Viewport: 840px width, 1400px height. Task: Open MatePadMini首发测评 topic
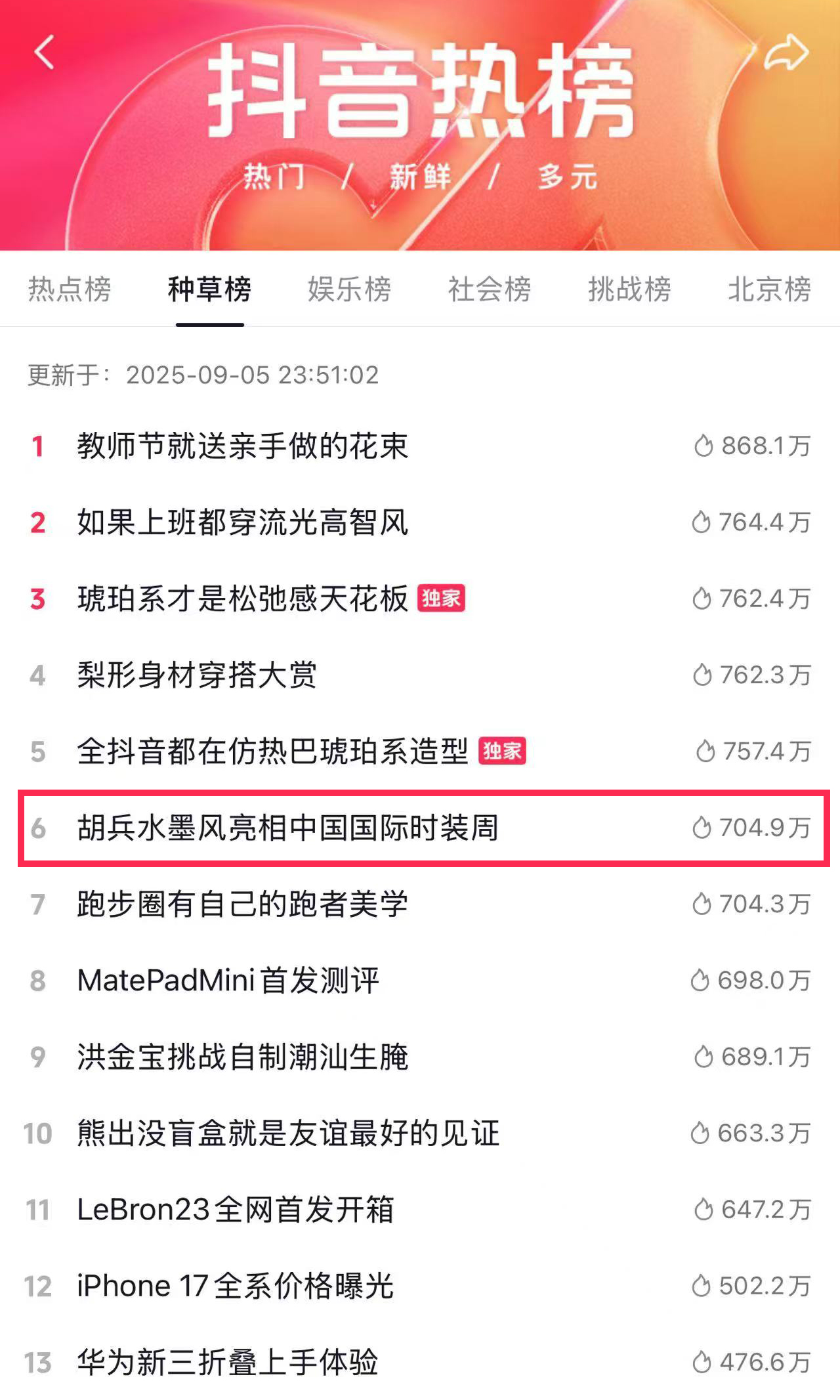[228, 981]
